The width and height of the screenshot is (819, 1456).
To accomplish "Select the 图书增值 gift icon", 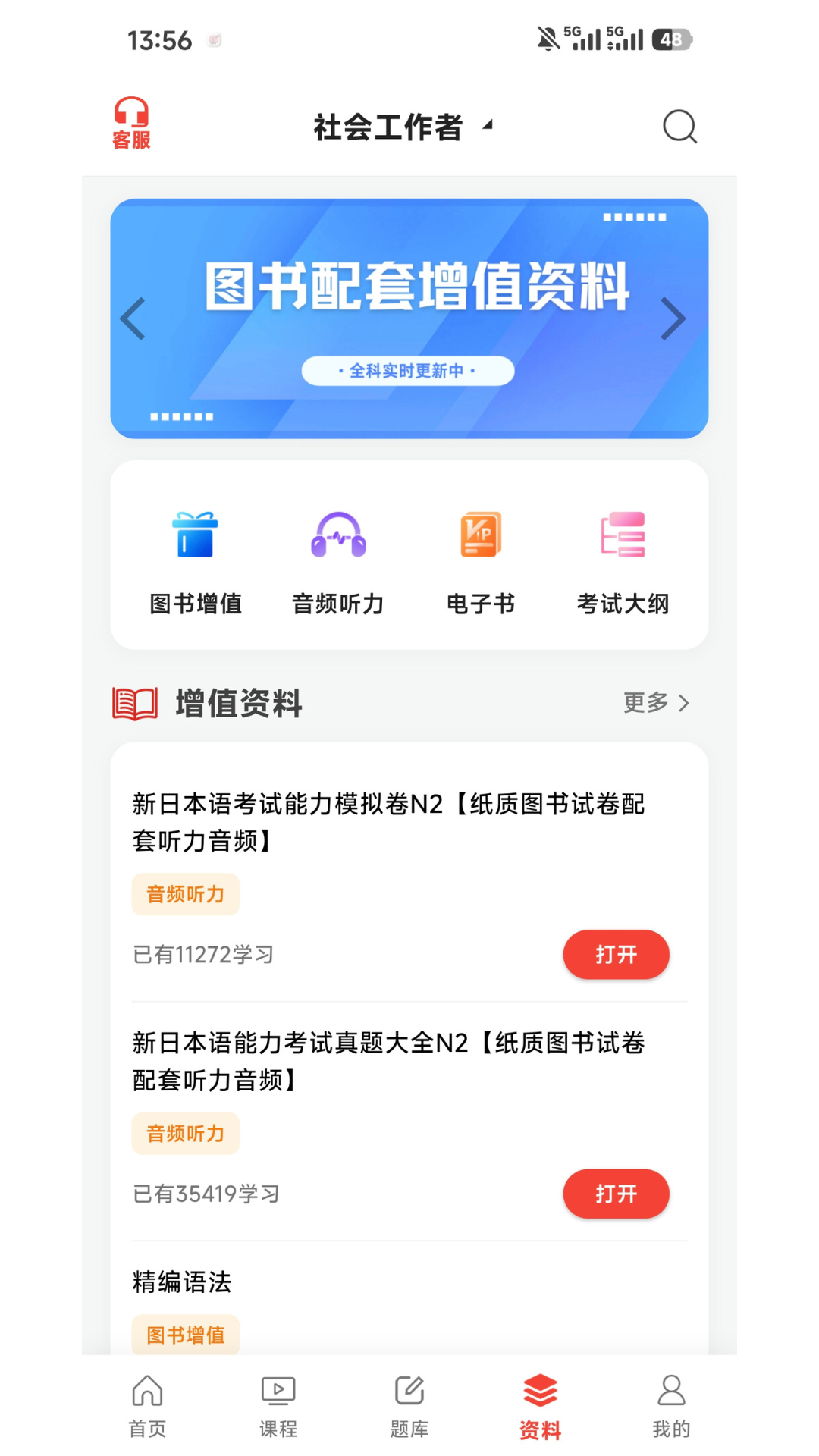I will point(196,535).
